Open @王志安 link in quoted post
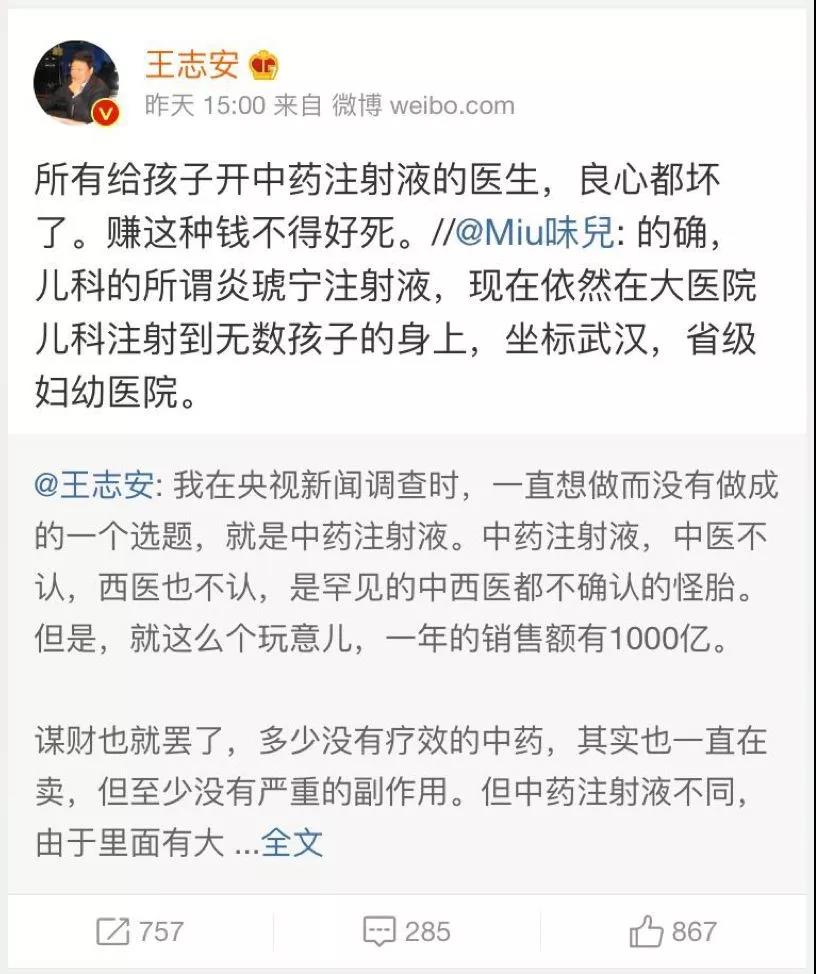 pyautogui.click(x=94, y=487)
